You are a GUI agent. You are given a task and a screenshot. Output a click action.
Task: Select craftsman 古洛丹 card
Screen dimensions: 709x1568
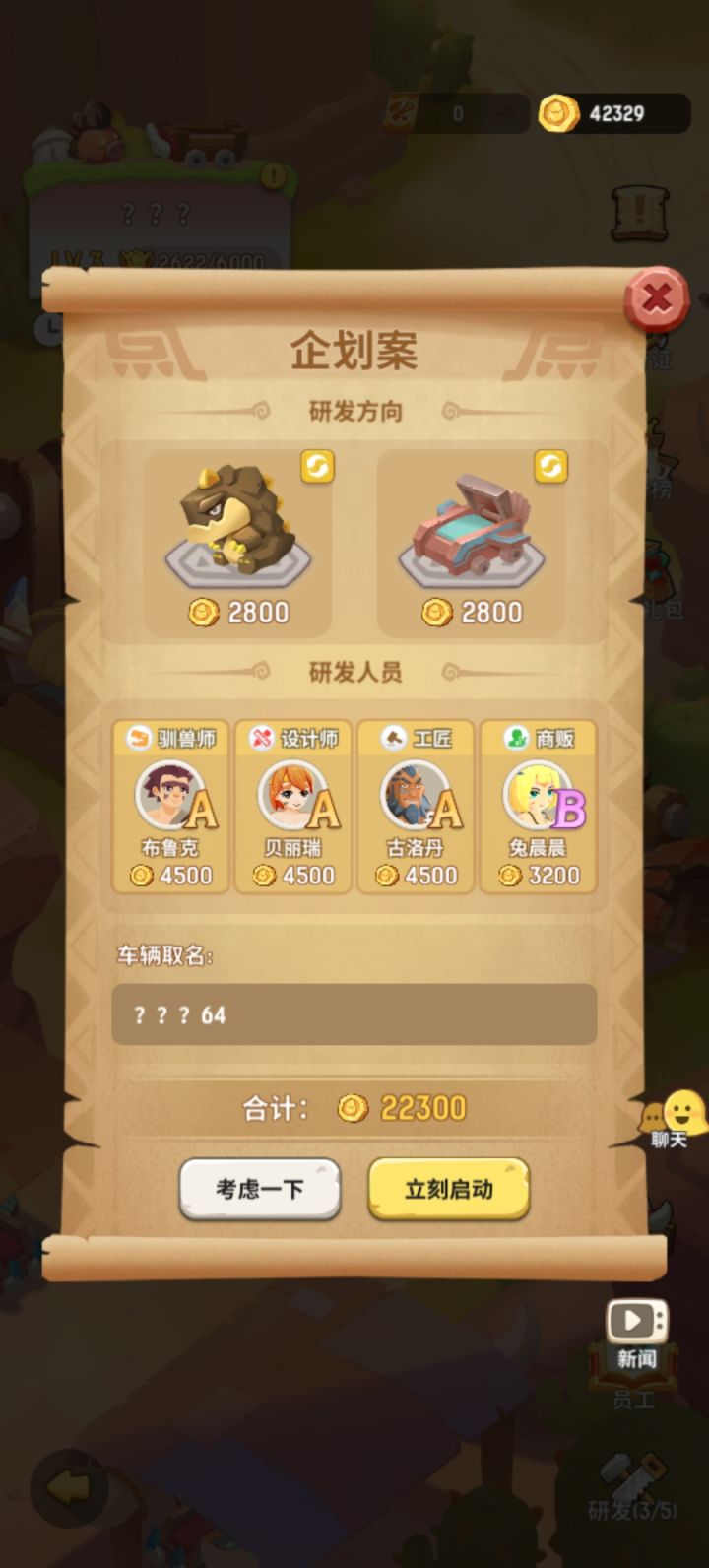416,808
